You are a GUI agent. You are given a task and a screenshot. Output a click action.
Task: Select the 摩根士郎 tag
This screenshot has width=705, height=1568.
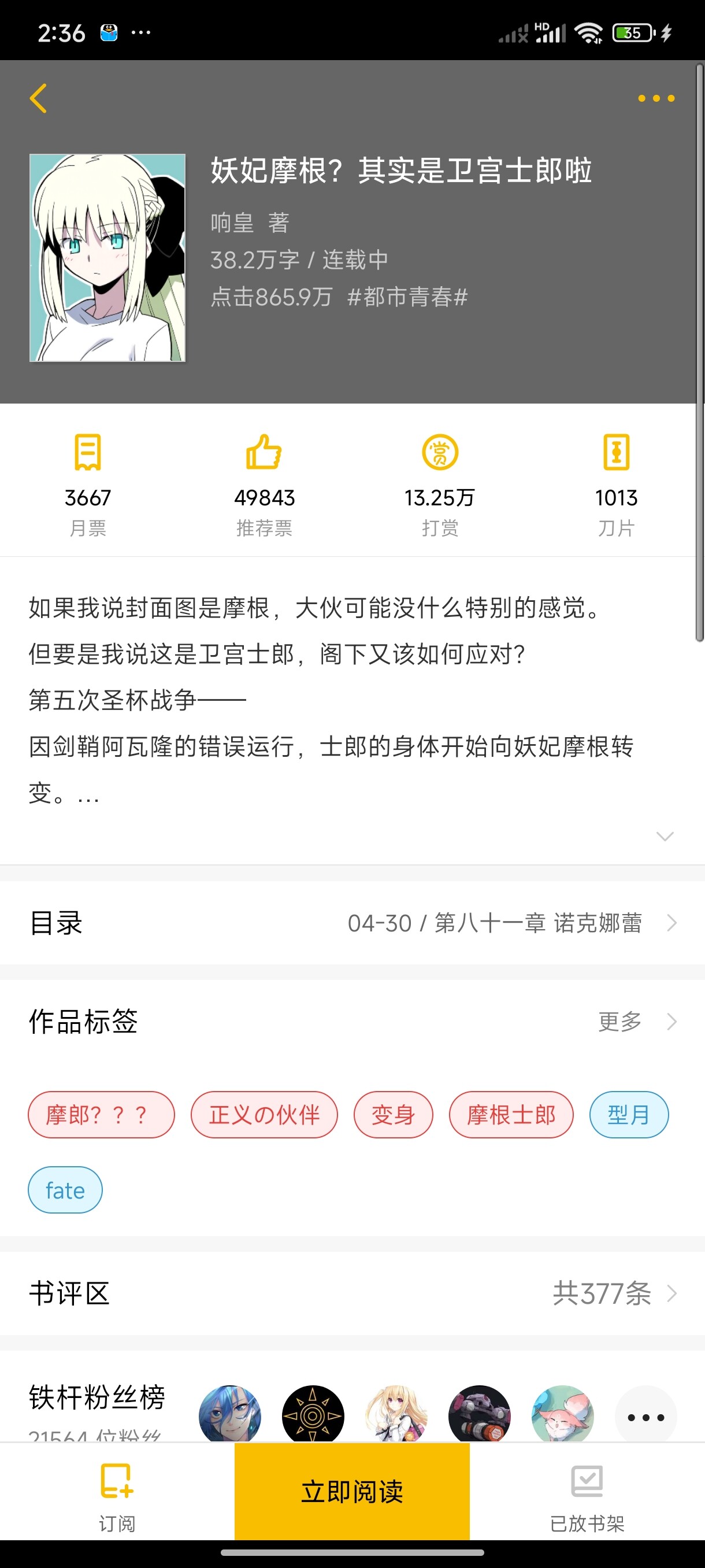511,1115
